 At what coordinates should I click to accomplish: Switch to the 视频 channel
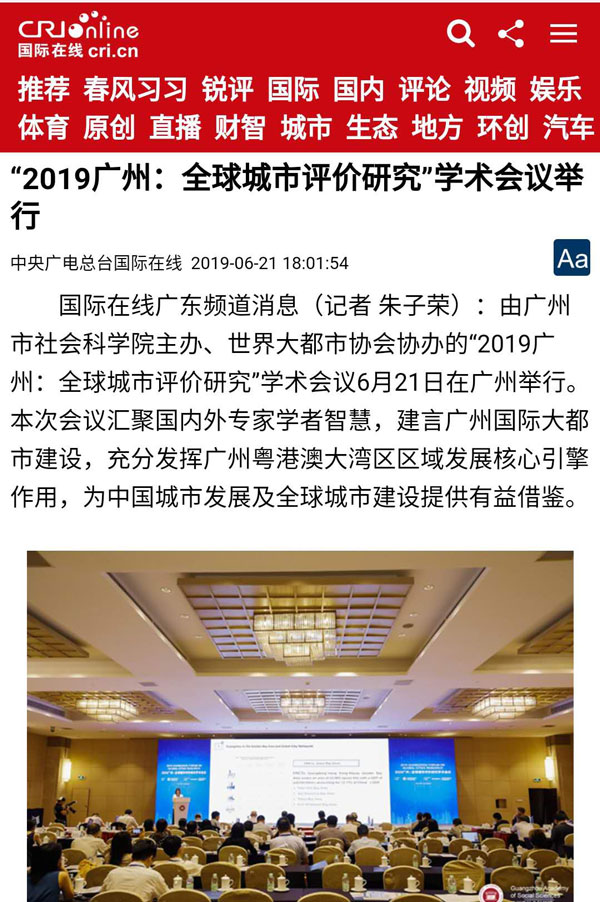tap(490, 89)
